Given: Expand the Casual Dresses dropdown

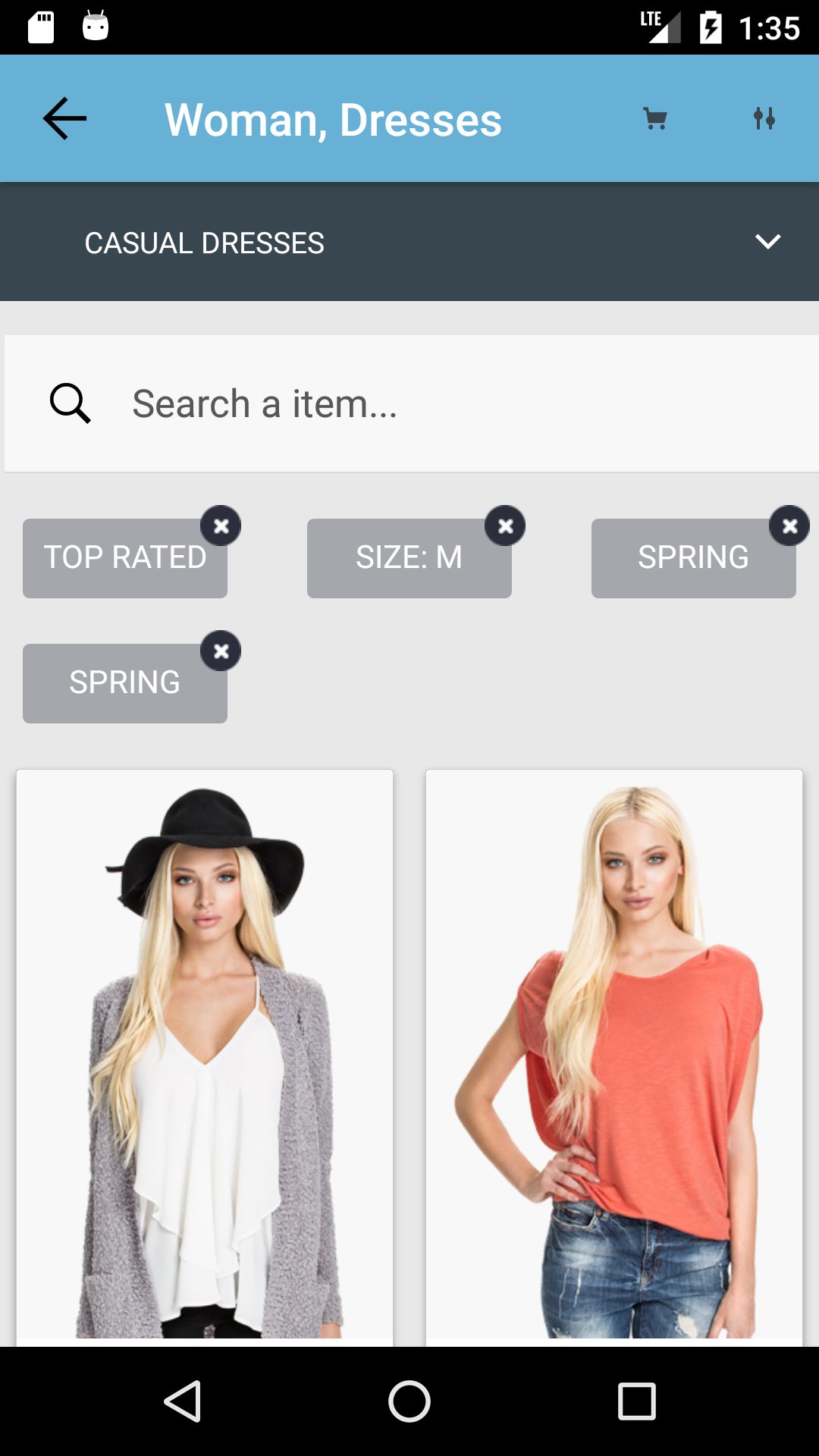Looking at the screenshot, I should point(767,242).
